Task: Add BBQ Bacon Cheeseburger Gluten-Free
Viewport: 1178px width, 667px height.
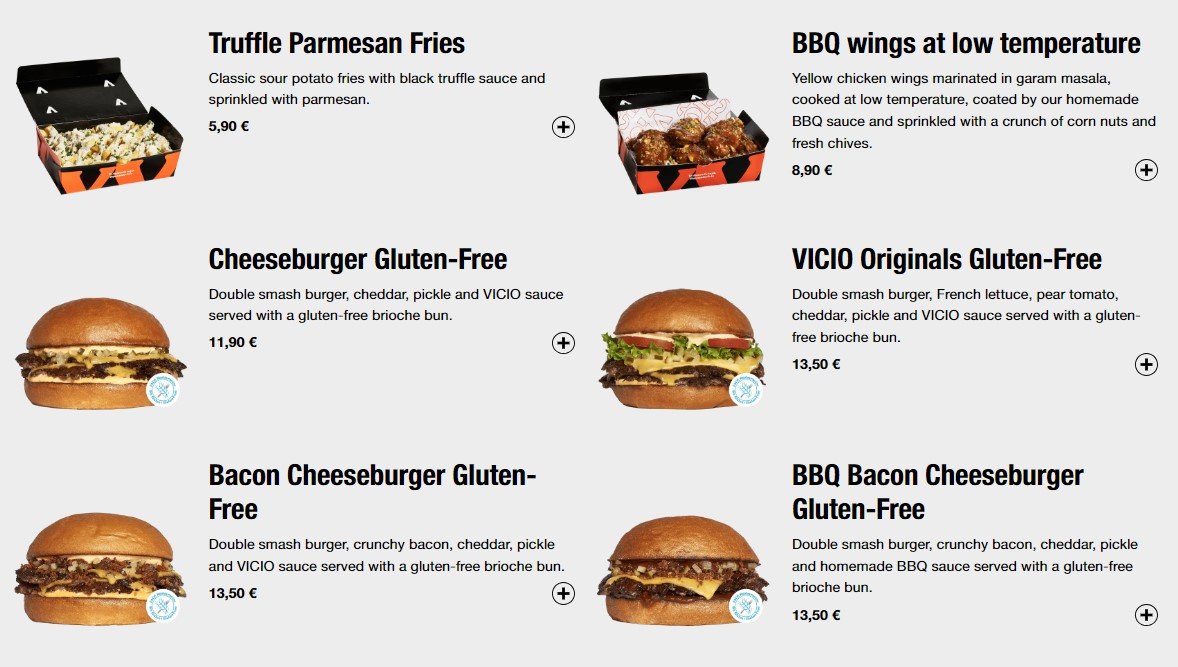Action: coord(1146,615)
